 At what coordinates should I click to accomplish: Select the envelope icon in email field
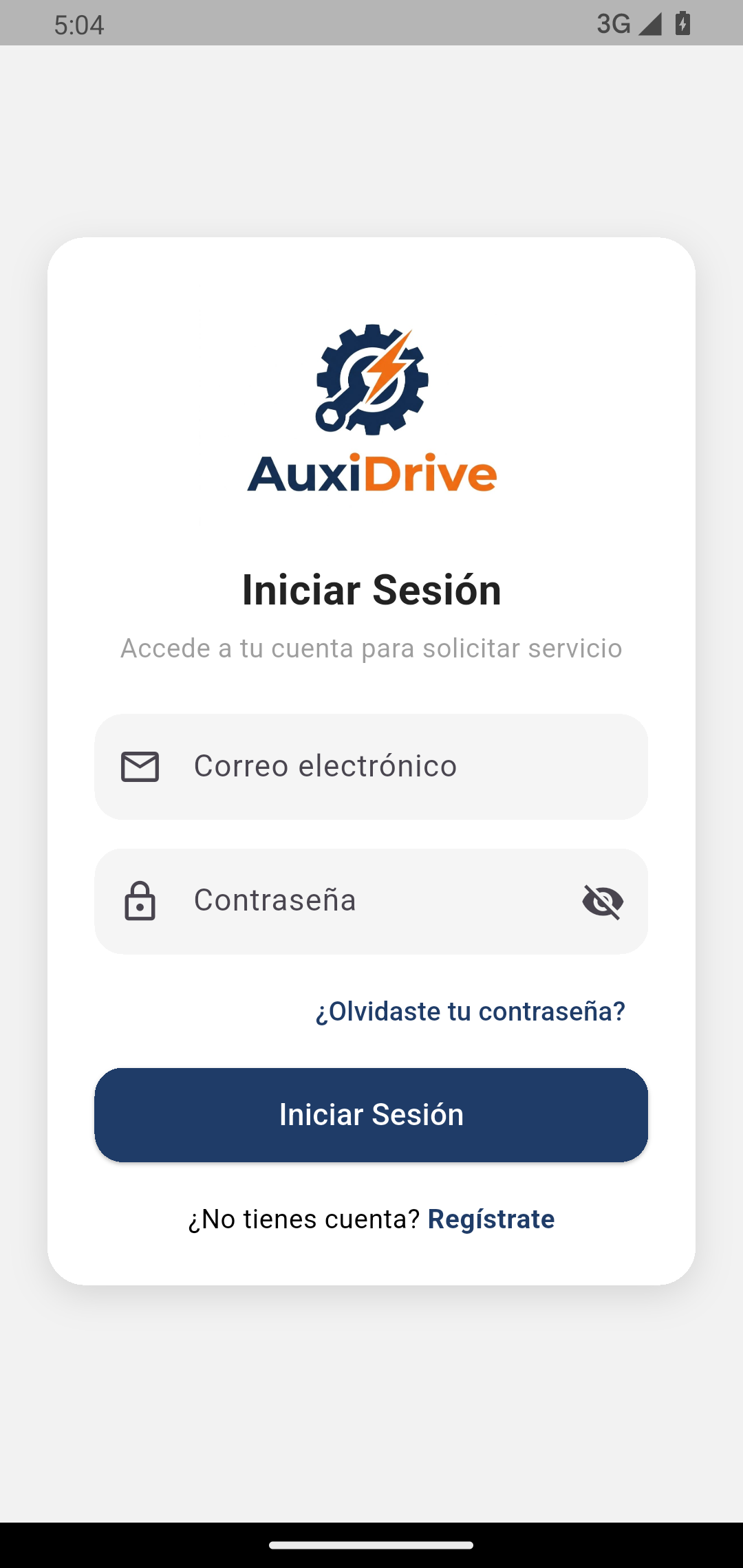tap(140, 765)
